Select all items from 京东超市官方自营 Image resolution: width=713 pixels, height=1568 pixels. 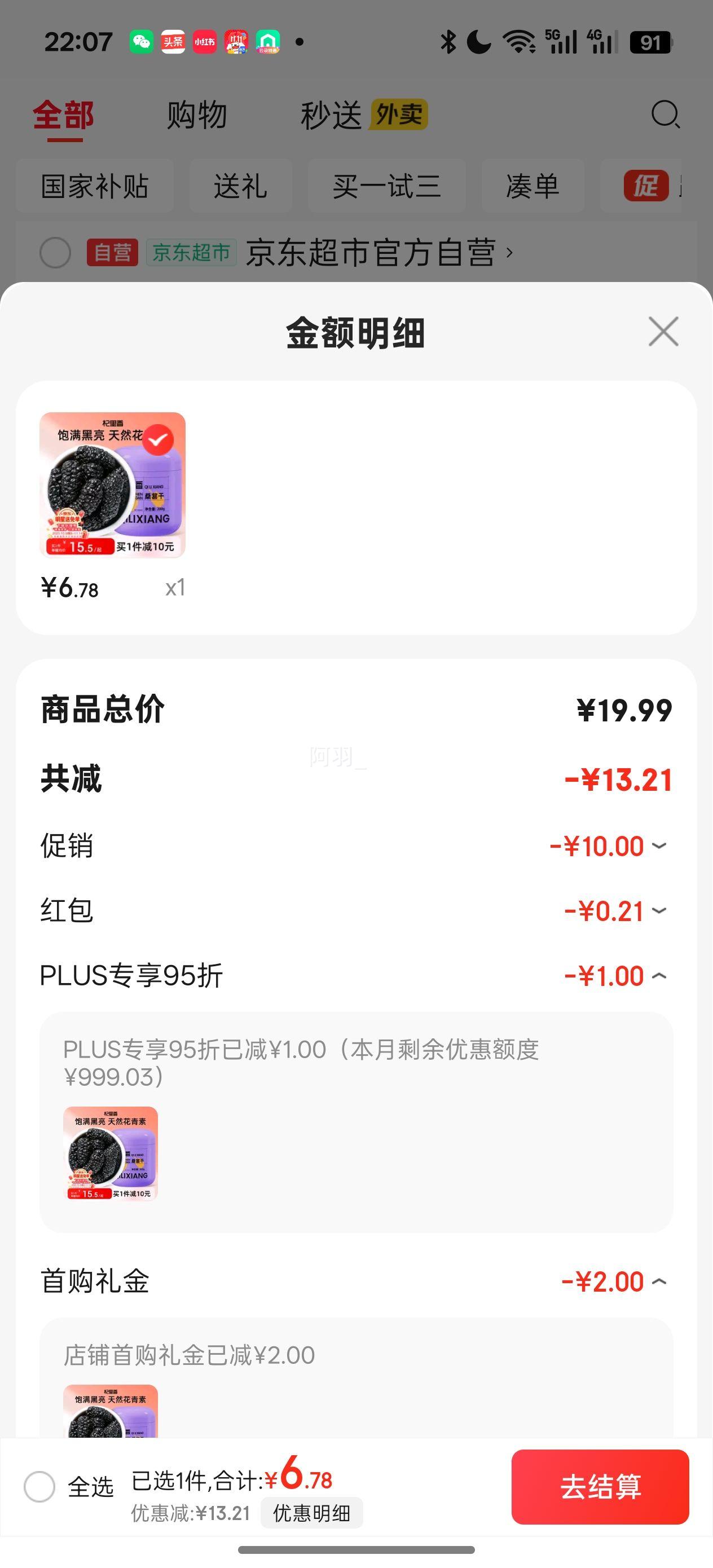point(55,253)
